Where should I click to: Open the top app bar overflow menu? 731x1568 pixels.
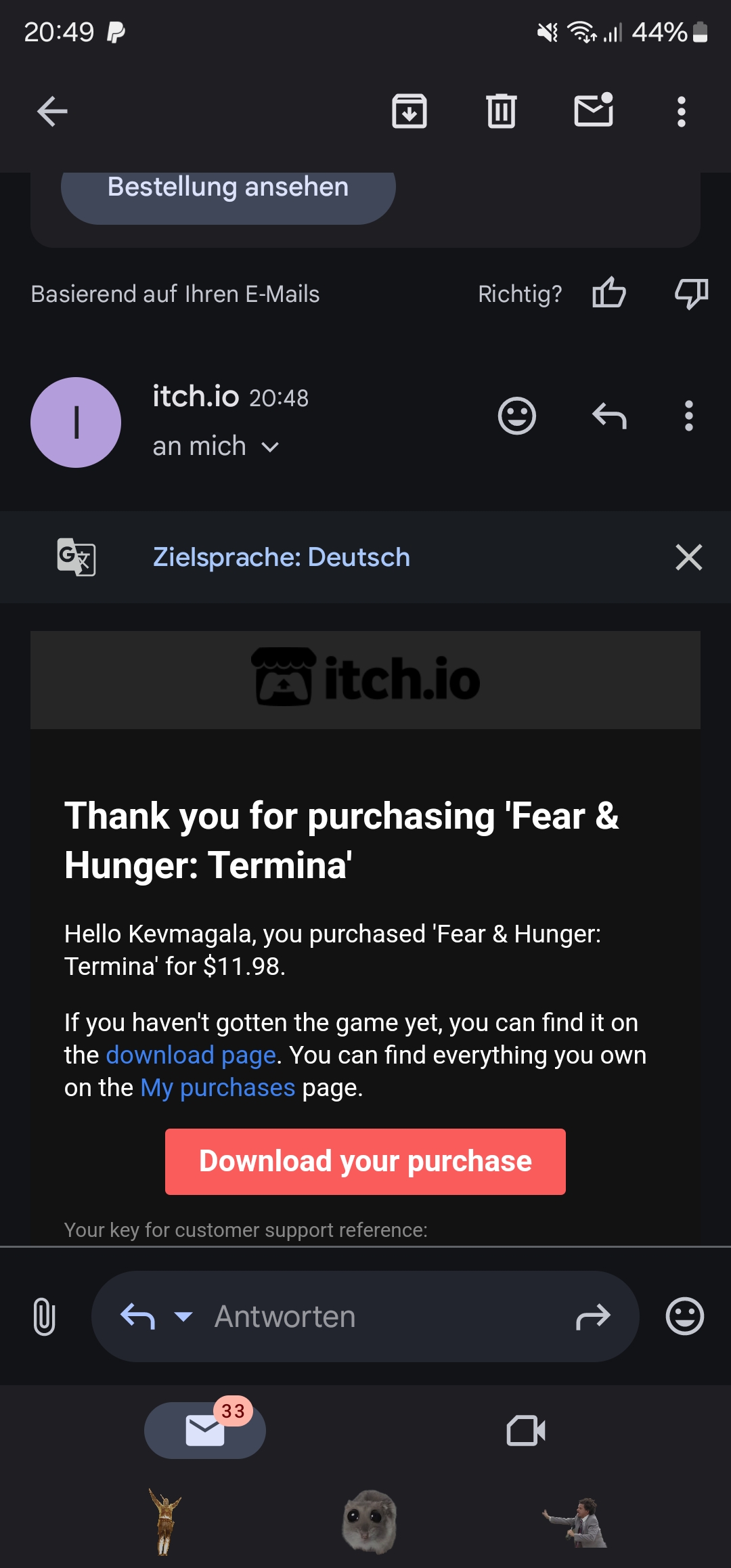682,112
